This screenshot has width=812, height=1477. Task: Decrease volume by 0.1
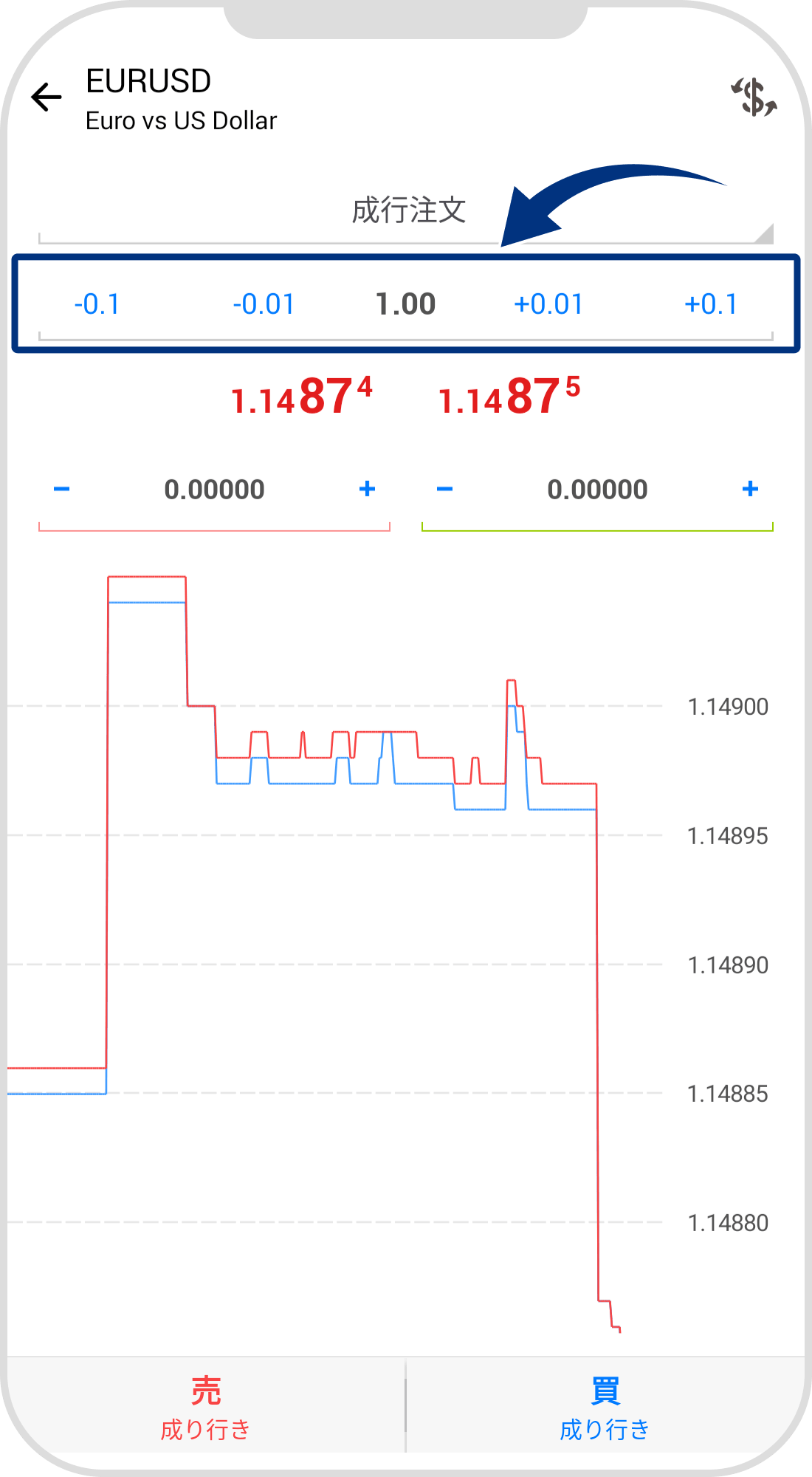tap(97, 304)
